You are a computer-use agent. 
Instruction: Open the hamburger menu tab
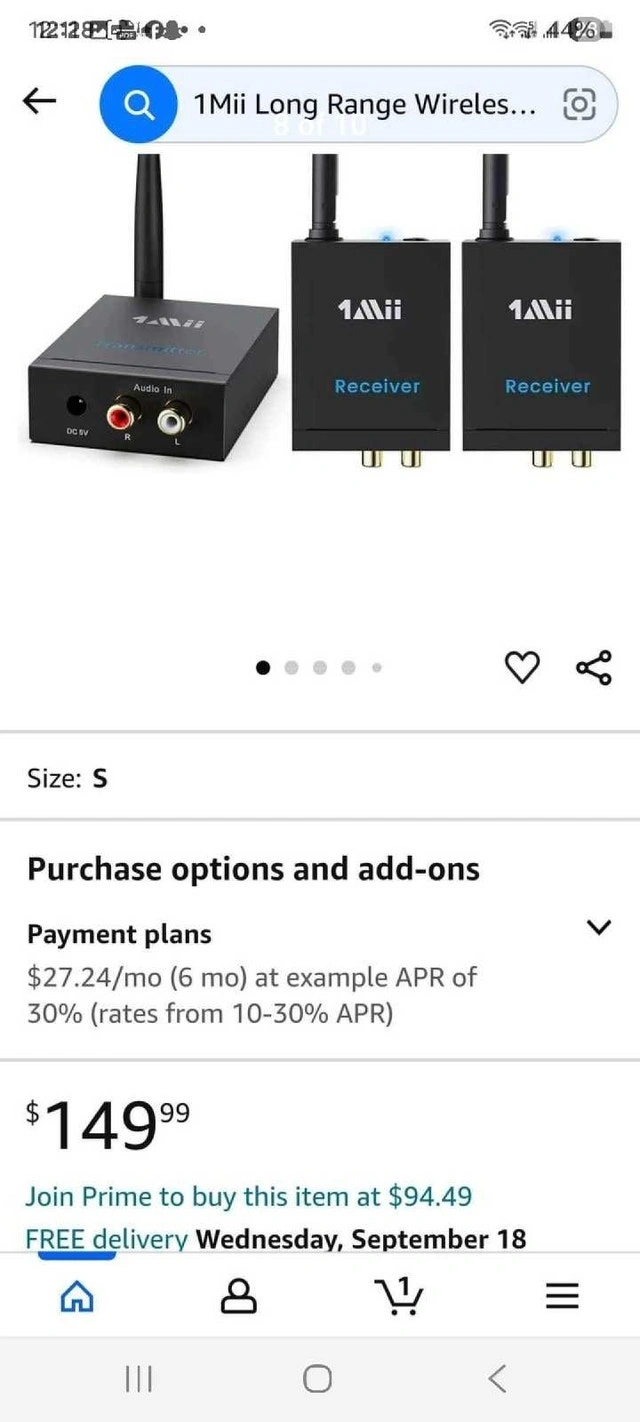coord(562,1297)
